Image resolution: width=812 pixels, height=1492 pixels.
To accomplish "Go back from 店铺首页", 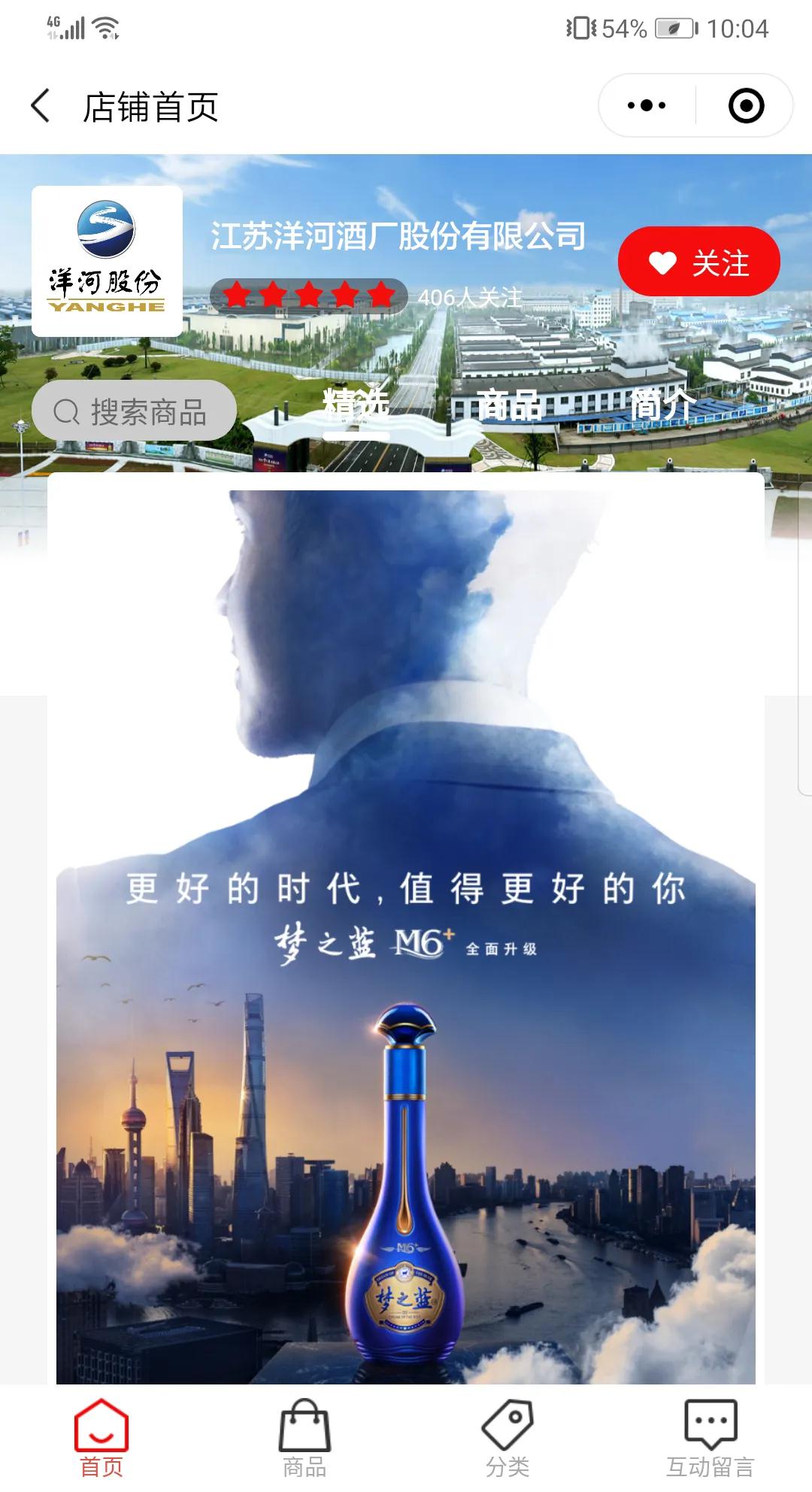I will (41, 106).
